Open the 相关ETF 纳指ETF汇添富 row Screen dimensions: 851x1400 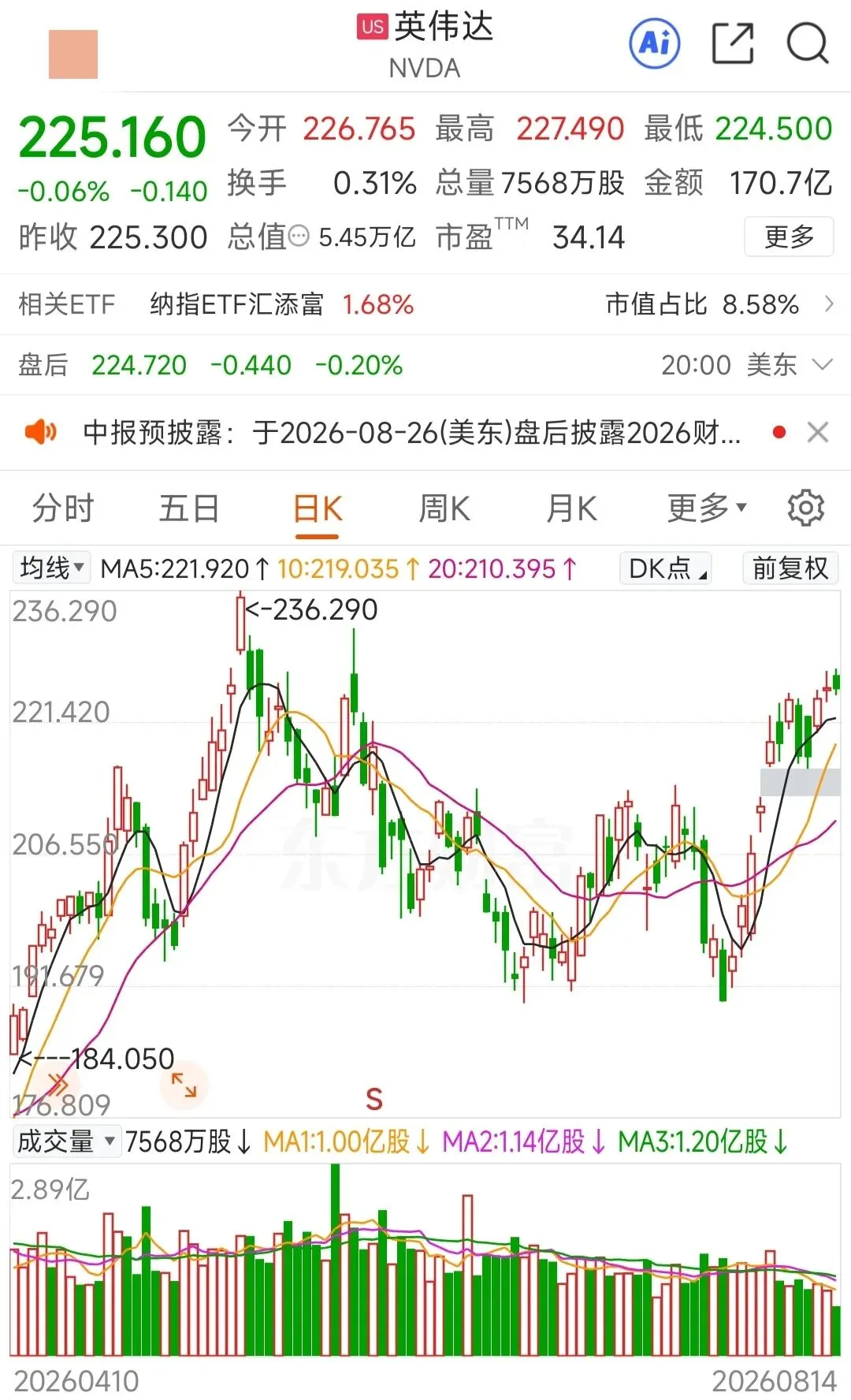[x=425, y=304]
